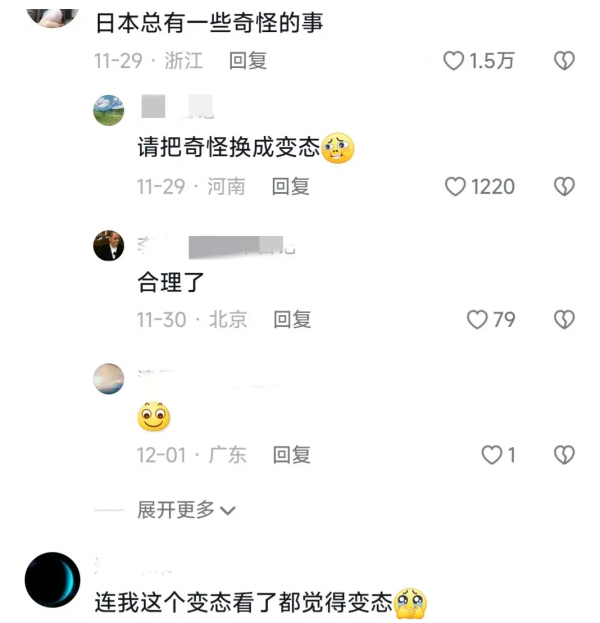
Task: Dislike the comment "日本总有一些奇怪的事"
Action: click(564, 61)
